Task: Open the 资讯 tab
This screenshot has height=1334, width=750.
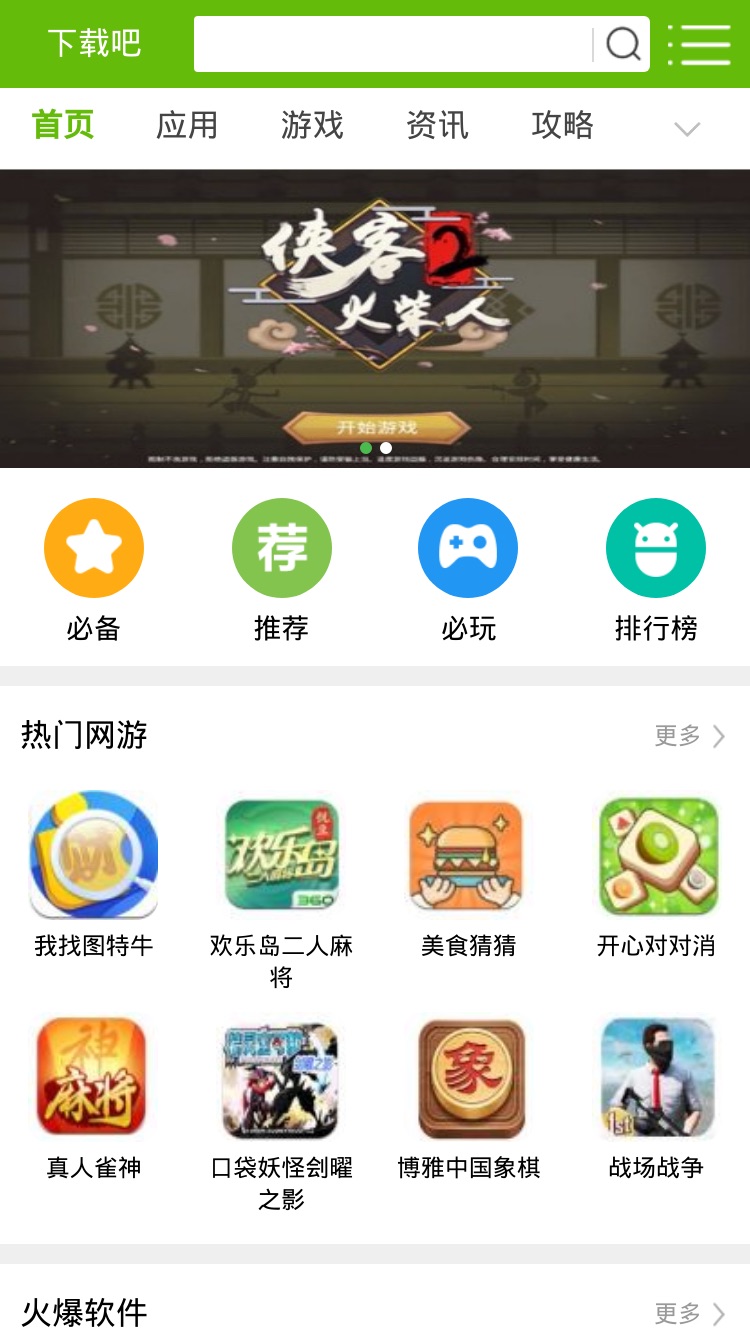Action: (x=437, y=126)
